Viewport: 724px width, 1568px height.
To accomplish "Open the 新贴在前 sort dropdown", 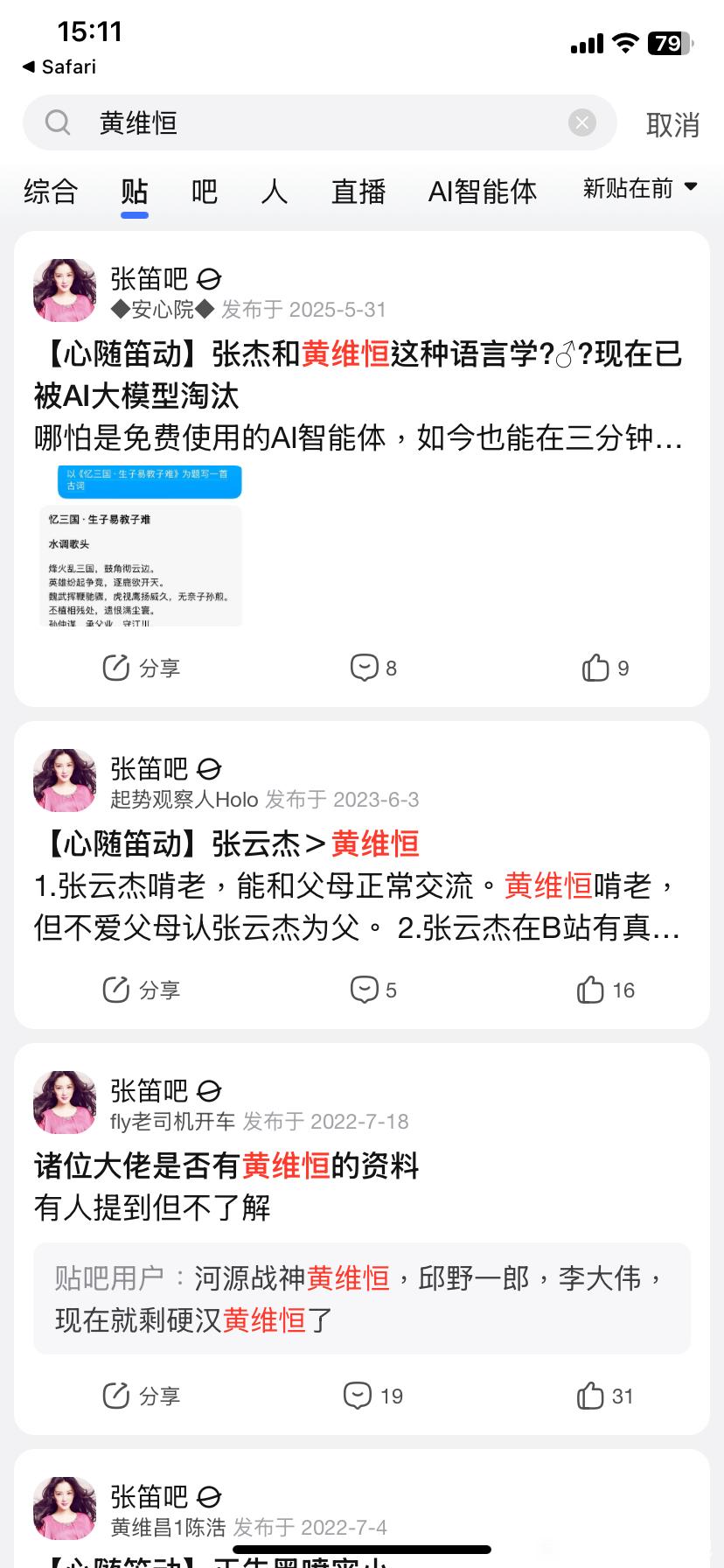I will (x=640, y=188).
